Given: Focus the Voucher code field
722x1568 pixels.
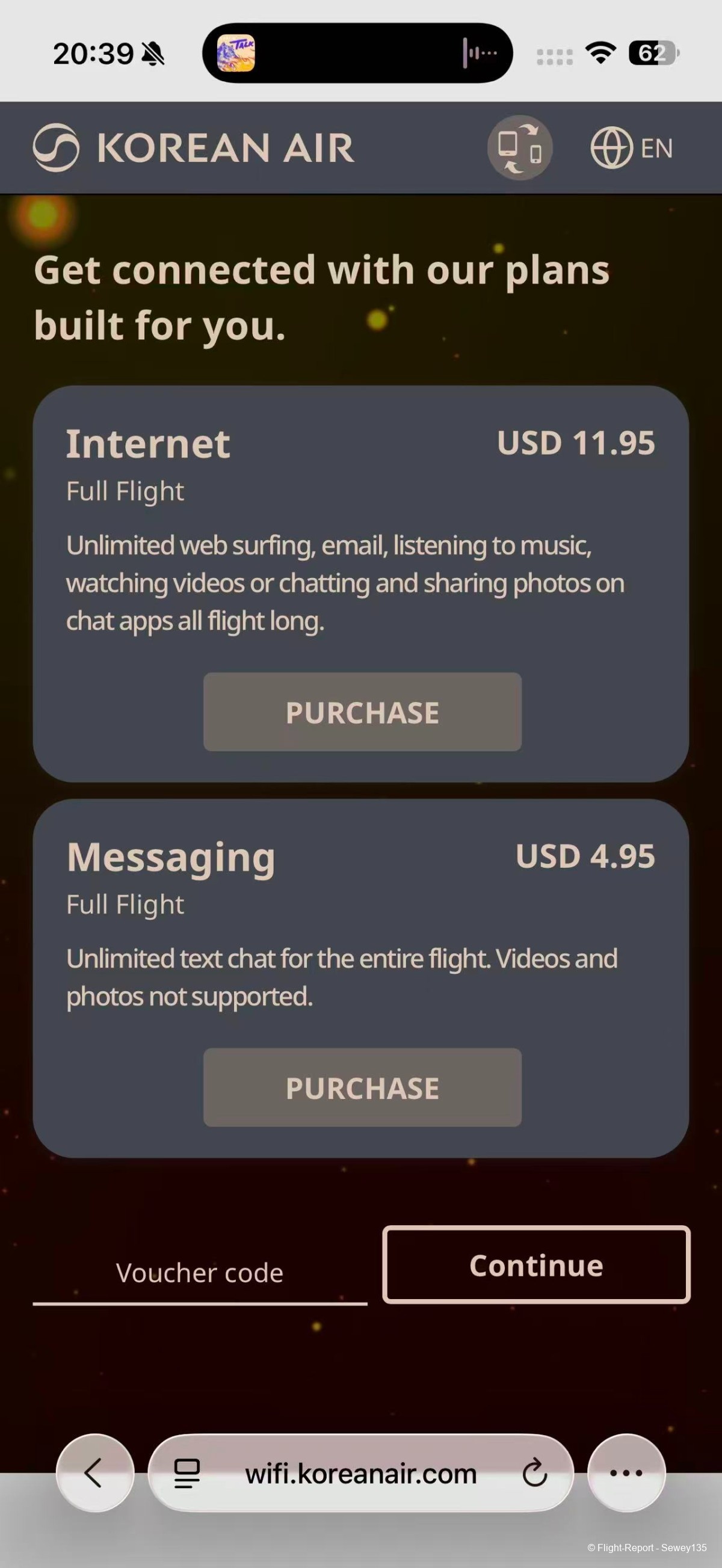Looking at the screenshot, I should 200,1273.
